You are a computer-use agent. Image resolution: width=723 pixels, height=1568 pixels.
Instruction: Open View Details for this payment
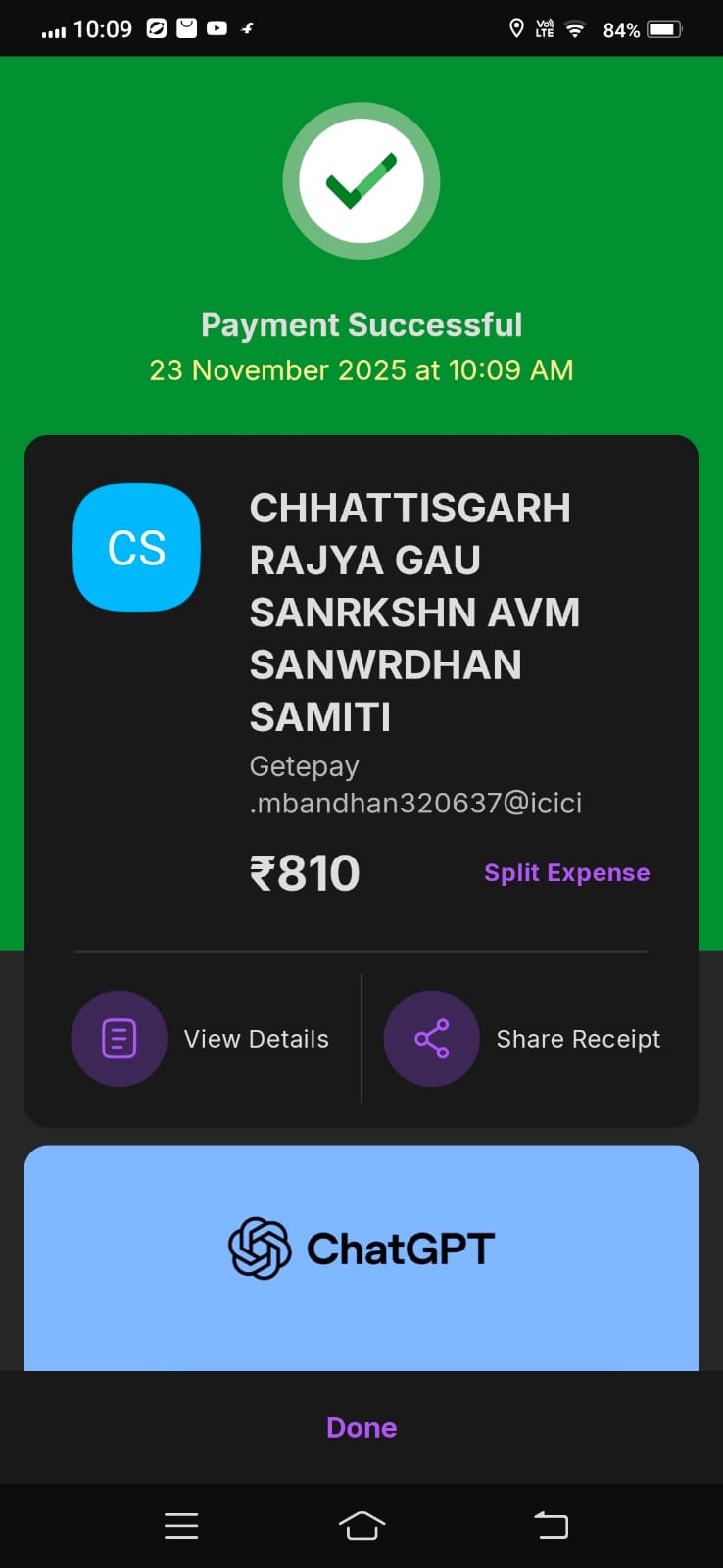click(x=201, y=1039)
